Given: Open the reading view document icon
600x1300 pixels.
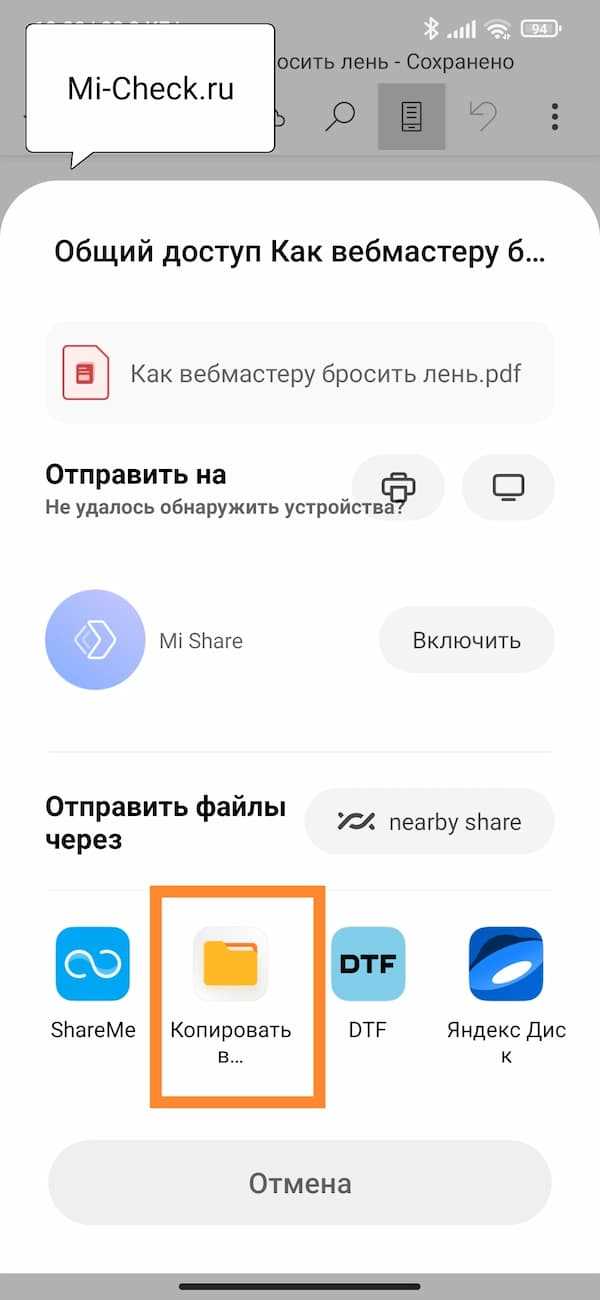Looking at the screenshot, I should pyautogui.click(x=411, y=117).
